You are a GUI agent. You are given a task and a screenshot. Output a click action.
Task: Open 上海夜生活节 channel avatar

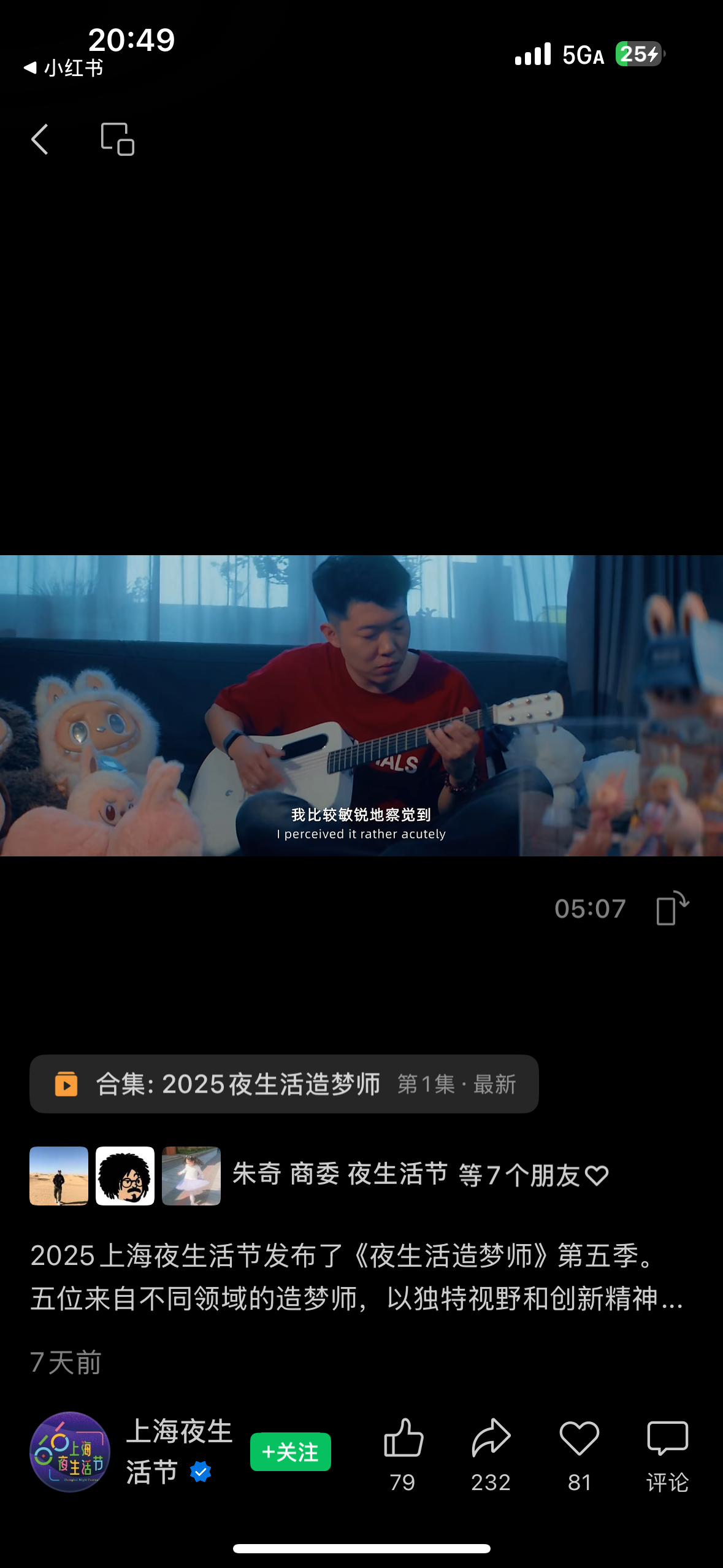point(70,1451)
